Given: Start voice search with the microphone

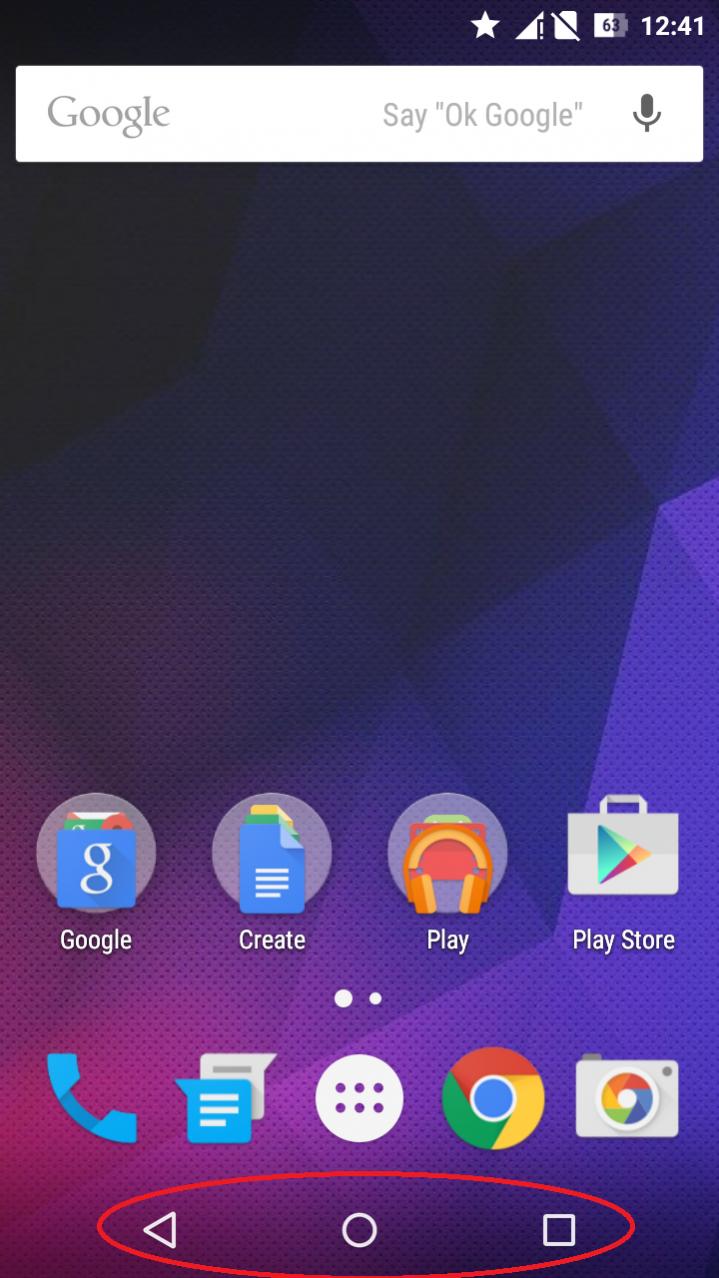Looking at the screenshot, I should (x=647, y=114).
